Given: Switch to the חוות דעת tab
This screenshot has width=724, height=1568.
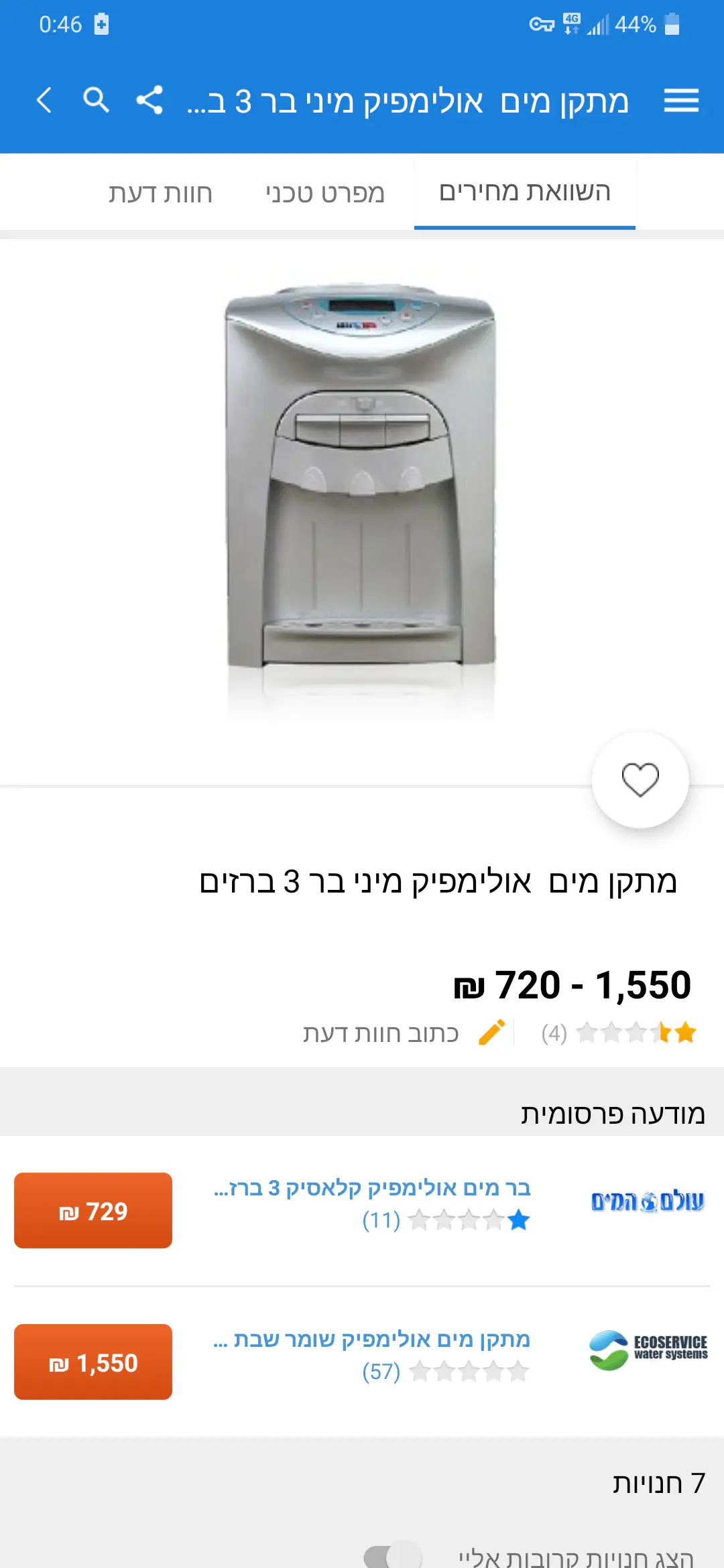Looking at the screenshot, I should [160, 193].
